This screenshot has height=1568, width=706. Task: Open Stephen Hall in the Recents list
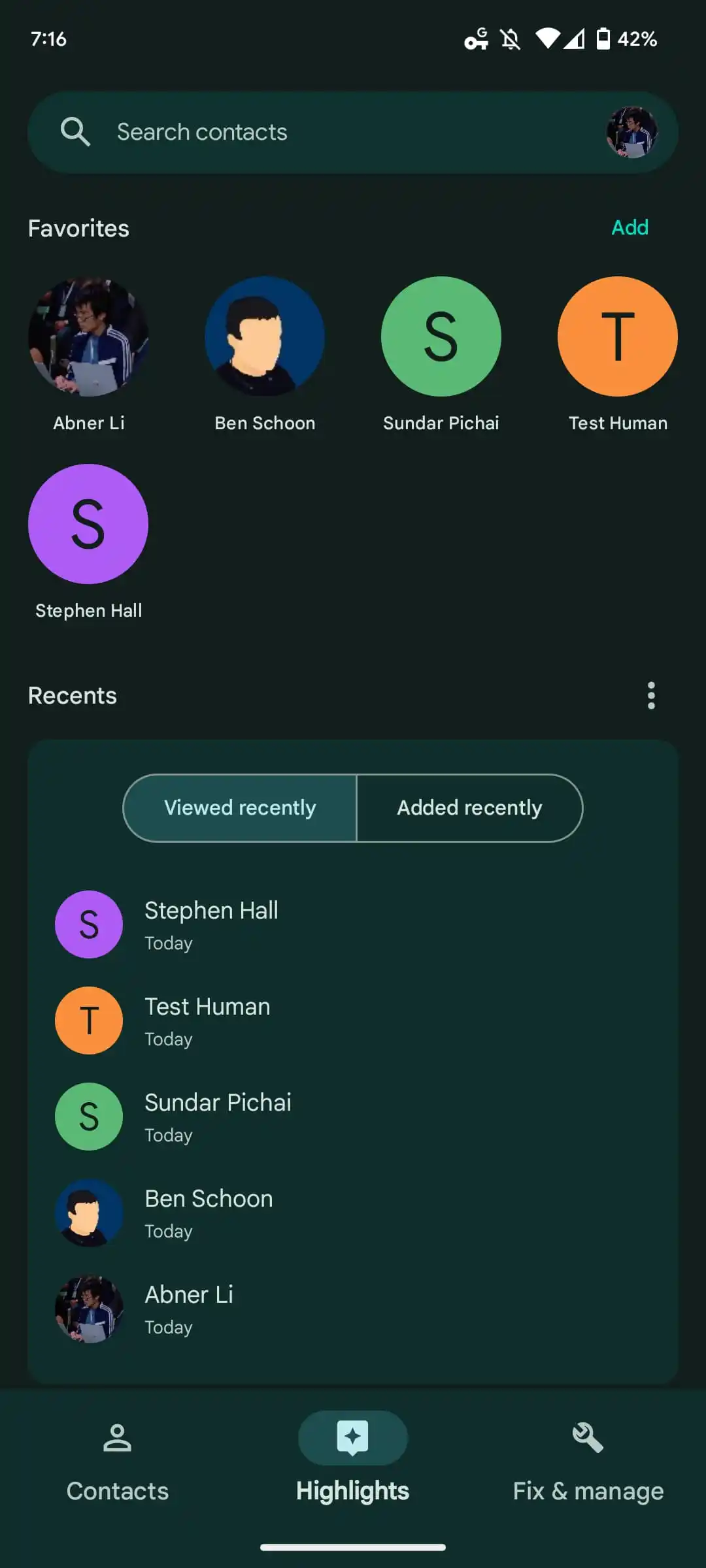coord(211,924)
